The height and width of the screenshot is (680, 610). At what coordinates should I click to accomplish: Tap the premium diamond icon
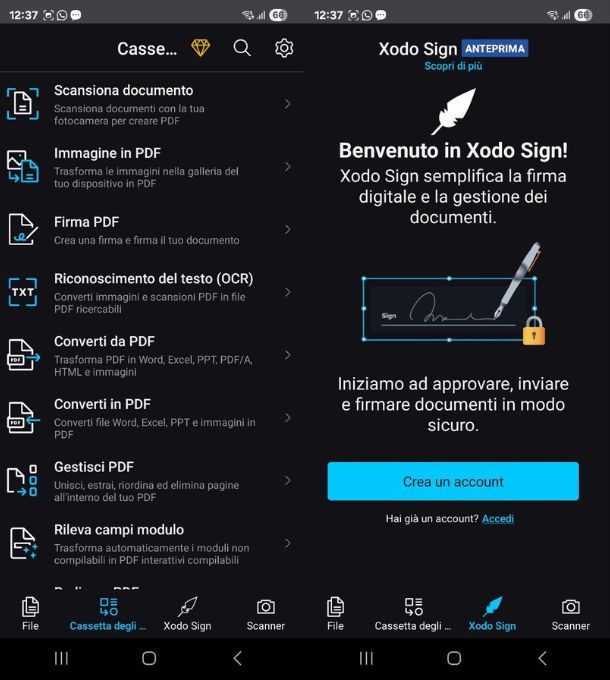[201, 48]
